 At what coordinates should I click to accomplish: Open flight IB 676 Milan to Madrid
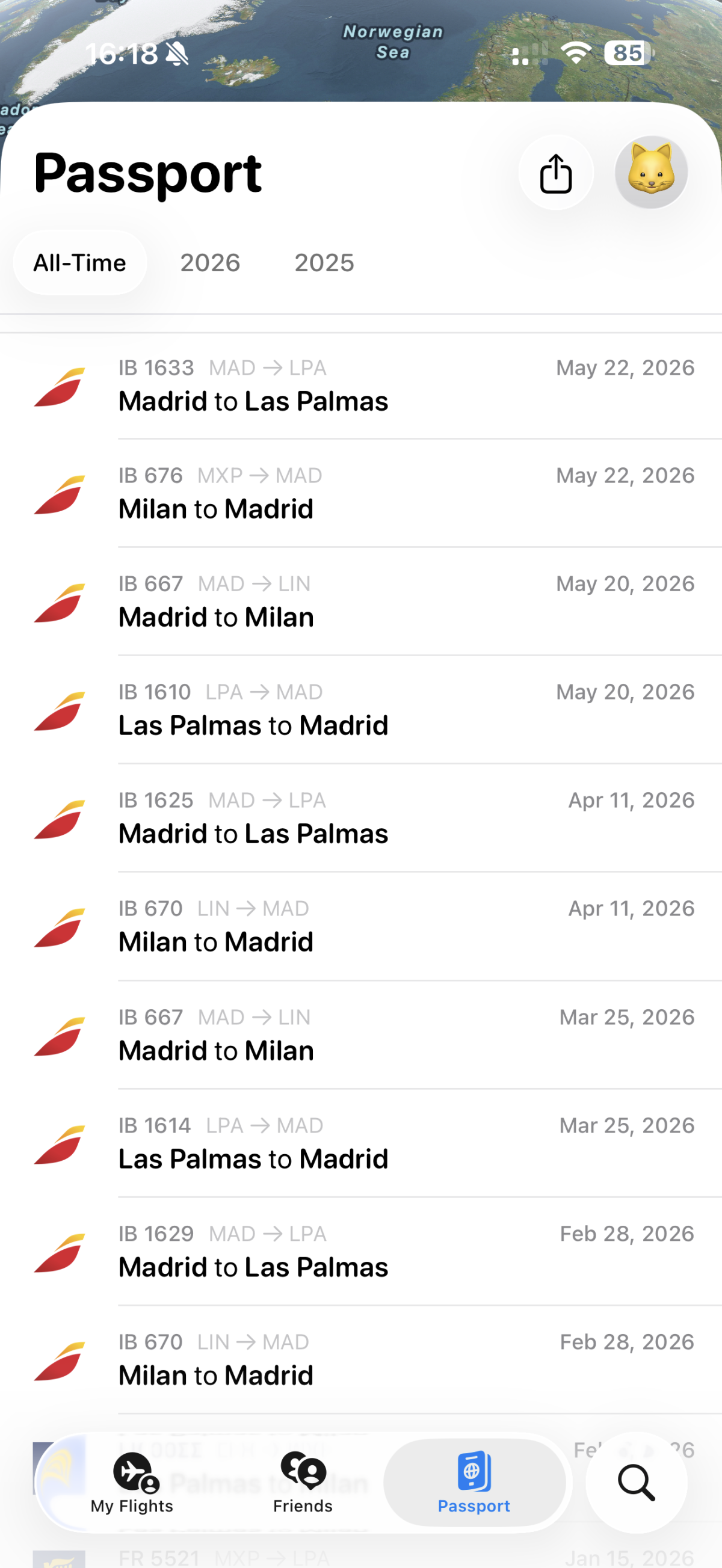coord(361,494)
